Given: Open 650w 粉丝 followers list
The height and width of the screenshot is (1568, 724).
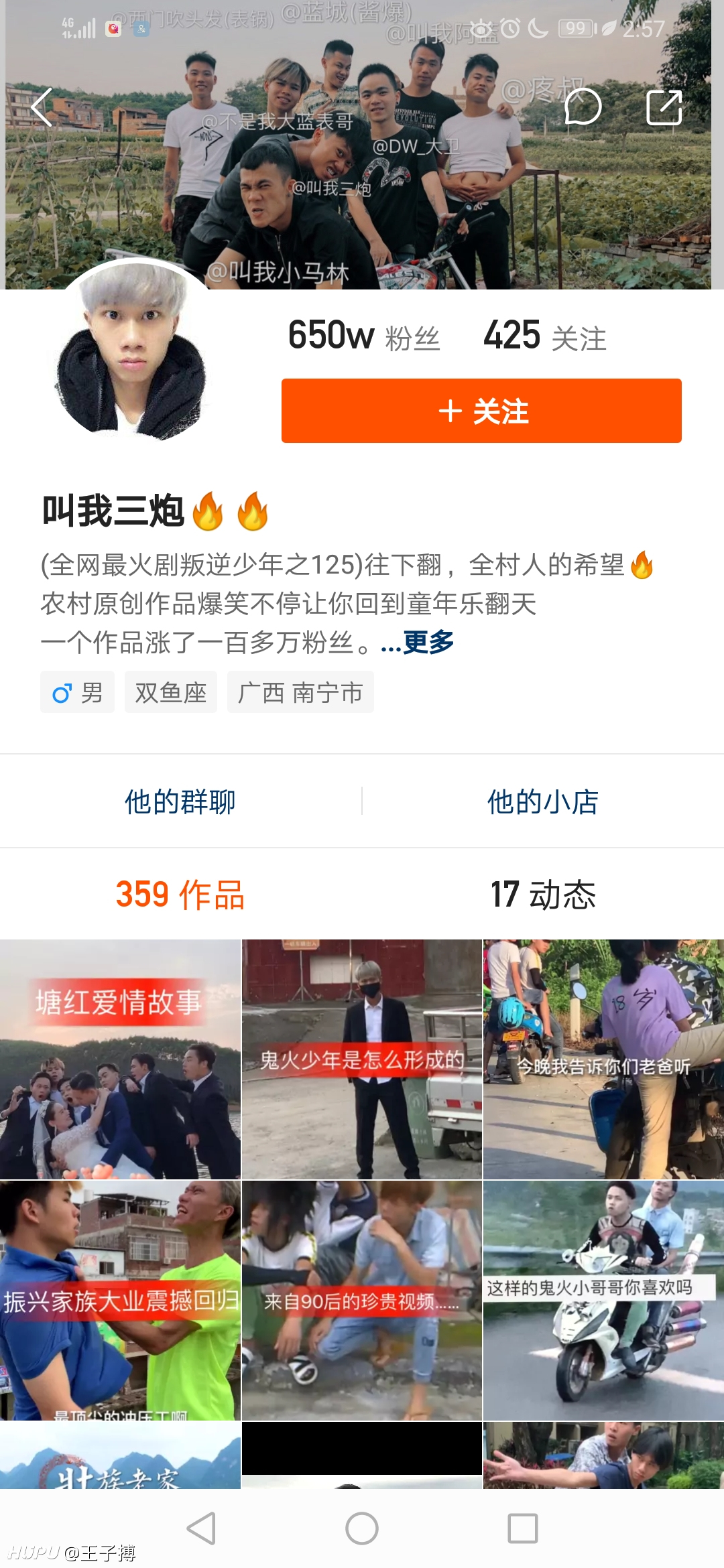Looking at the screenshot, I should [363, 336].
